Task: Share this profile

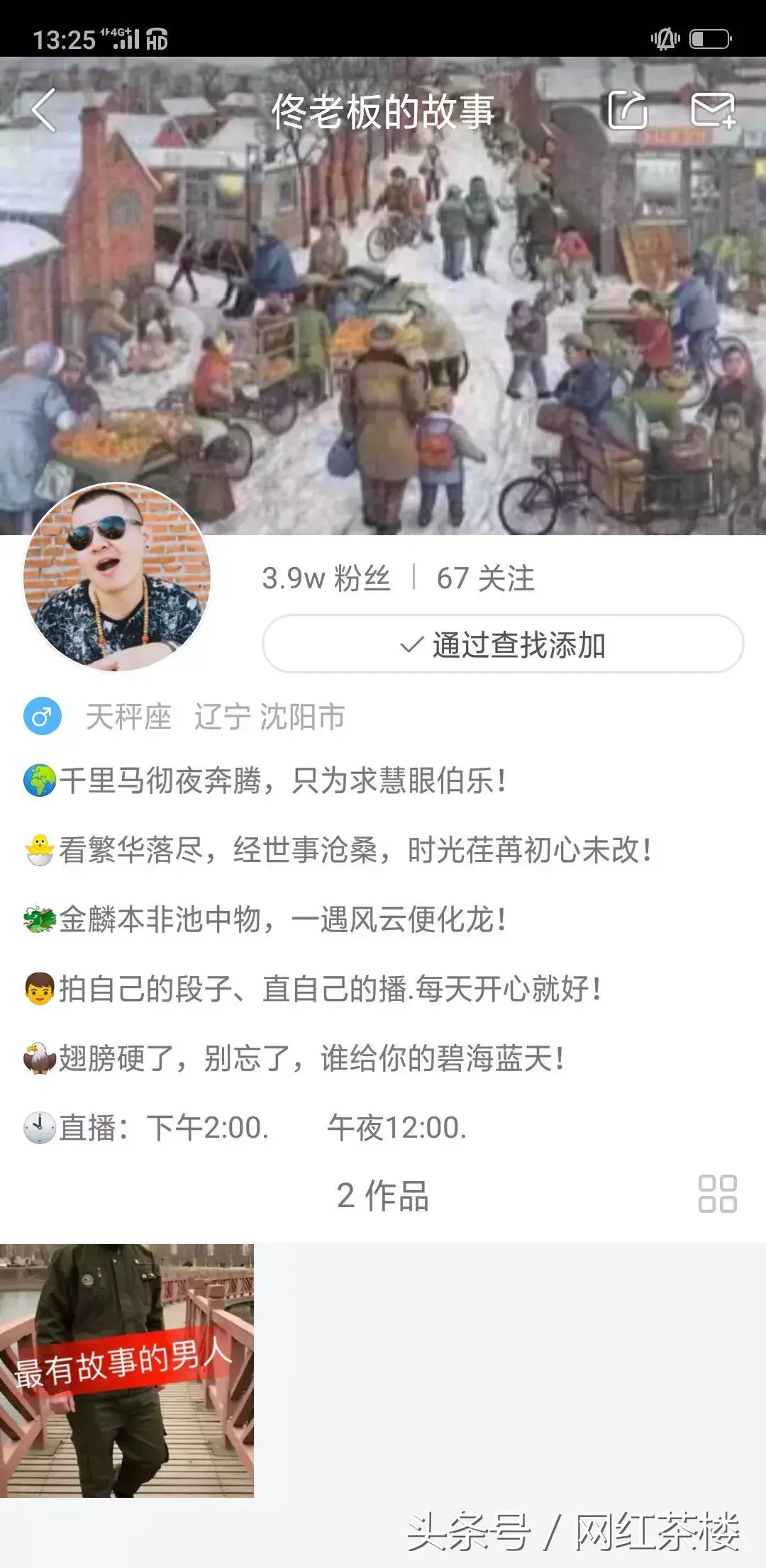Action: (x=627, y=111)
